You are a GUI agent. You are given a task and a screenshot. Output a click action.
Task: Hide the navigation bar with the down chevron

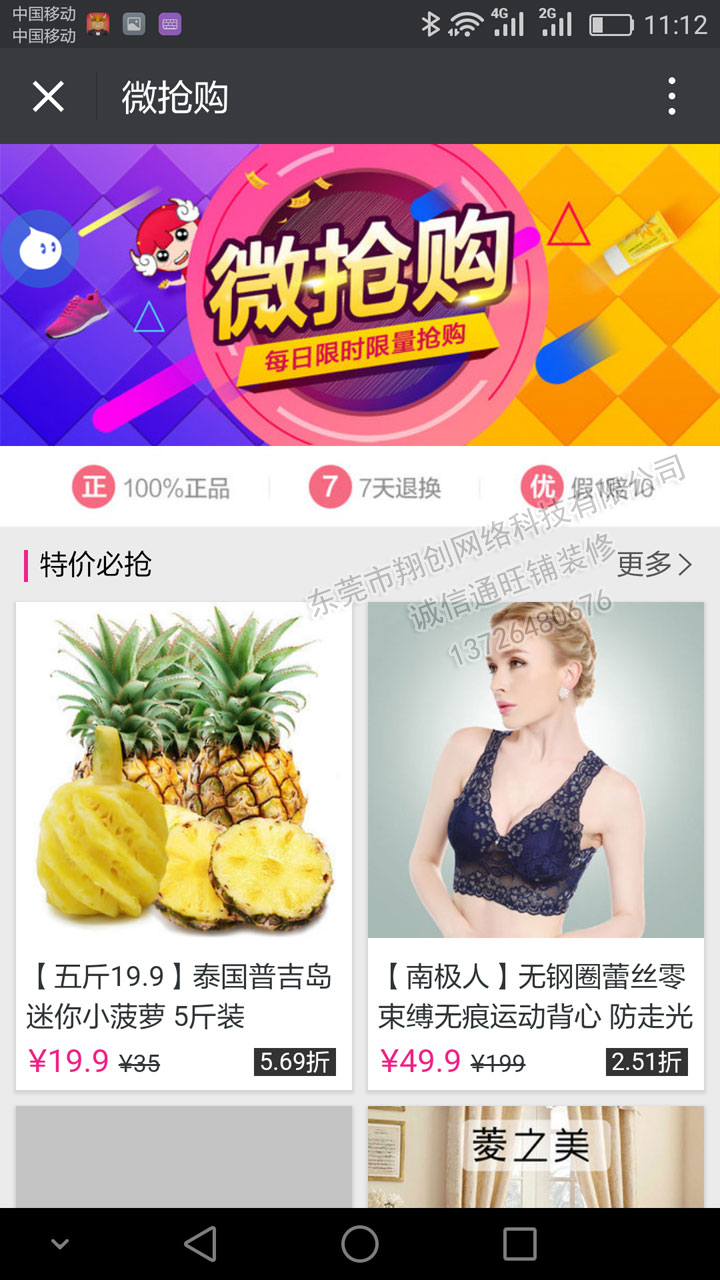pos(60,1244)
